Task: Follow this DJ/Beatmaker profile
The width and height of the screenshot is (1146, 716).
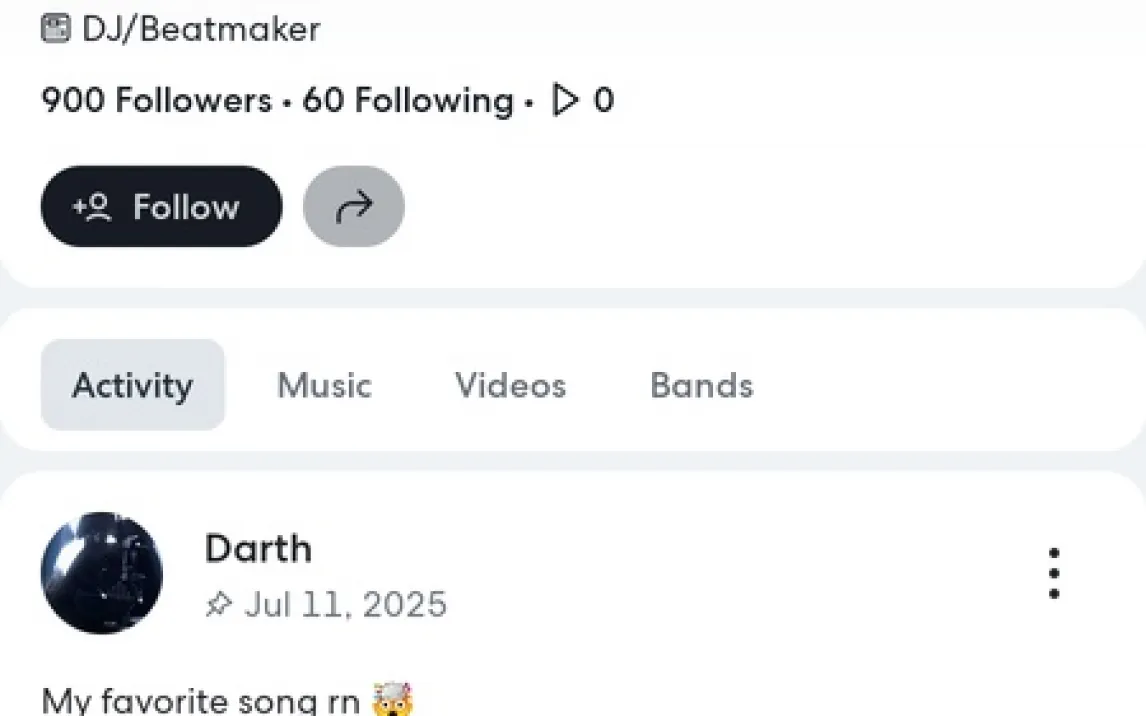Action: (x=161, y=207)
